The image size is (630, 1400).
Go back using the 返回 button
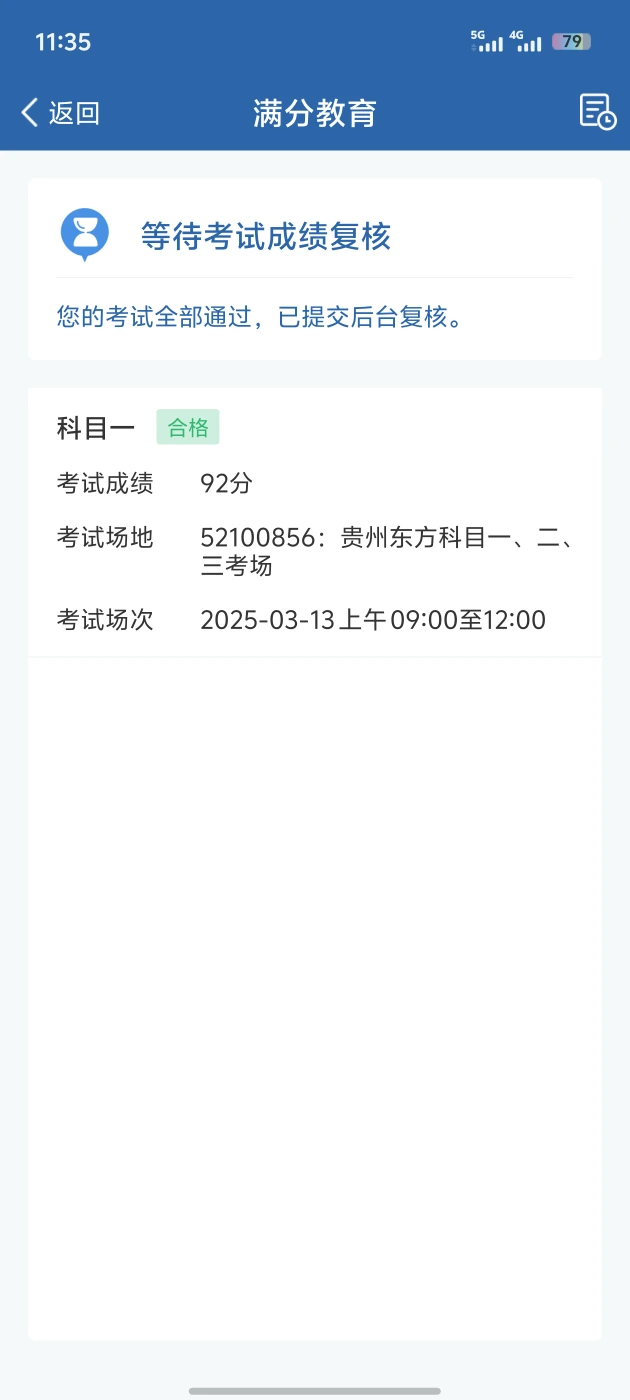(60, 113)
